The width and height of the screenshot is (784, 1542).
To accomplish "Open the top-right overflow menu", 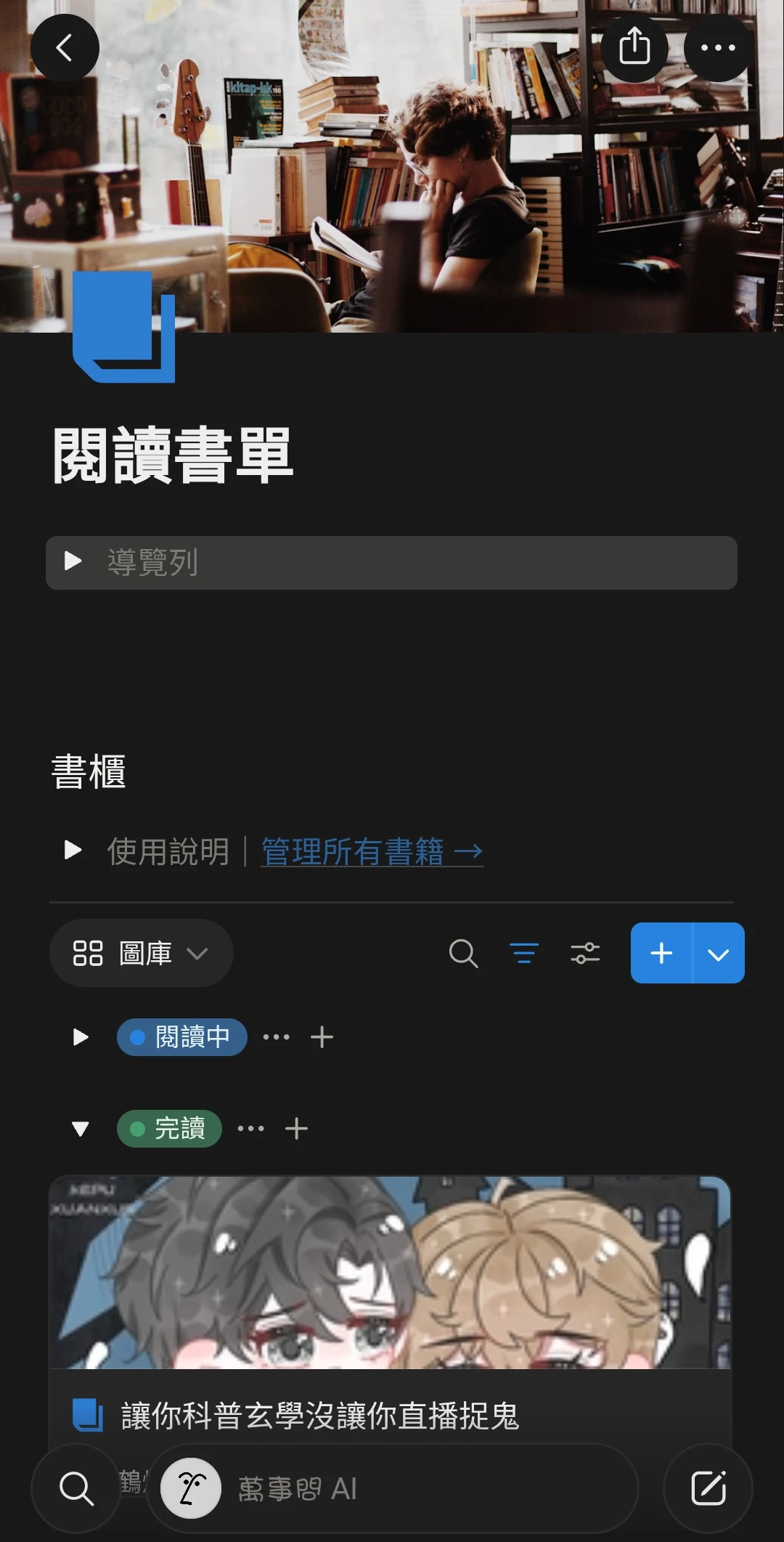I will click(718, 48).
